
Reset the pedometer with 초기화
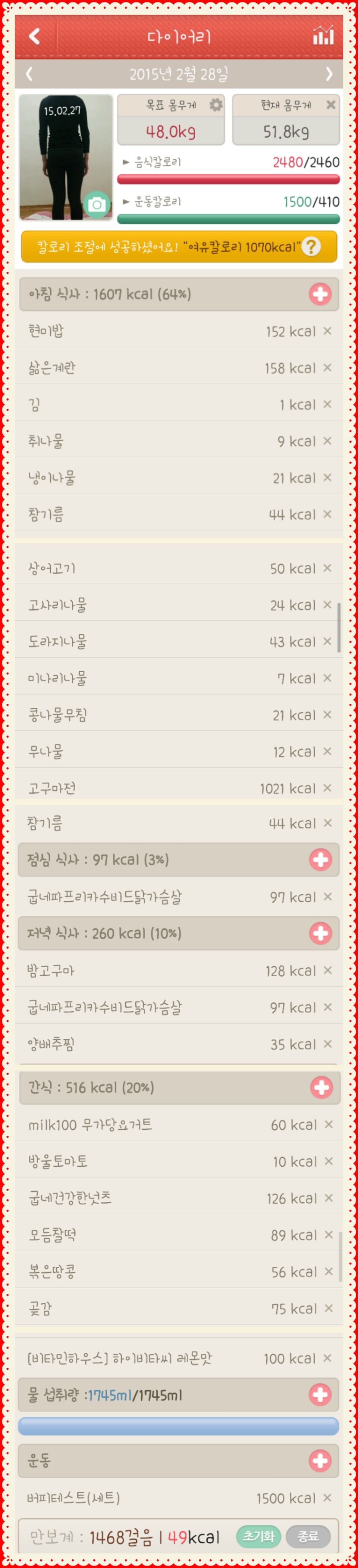tap(258, 1536)
